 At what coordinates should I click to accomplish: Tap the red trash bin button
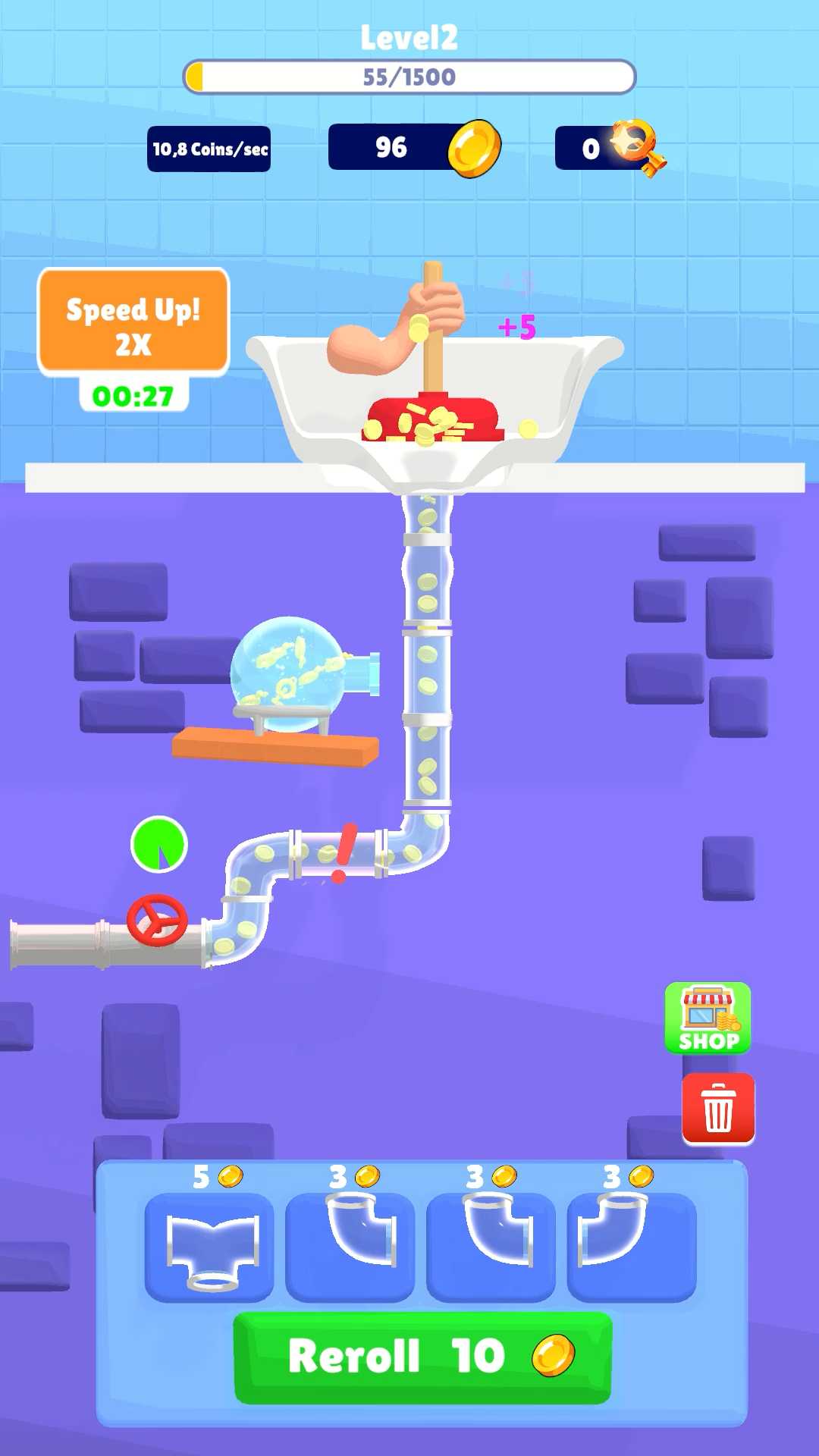pyautogui.click(x=718, y=1108)
